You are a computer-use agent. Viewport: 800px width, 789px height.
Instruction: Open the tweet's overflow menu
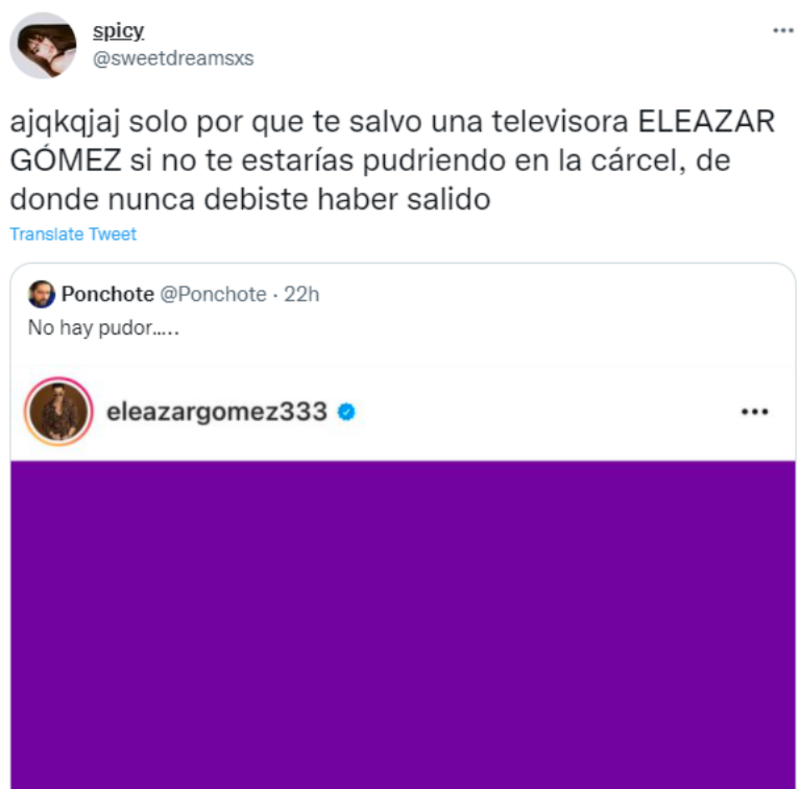click(x=782, y=31)
